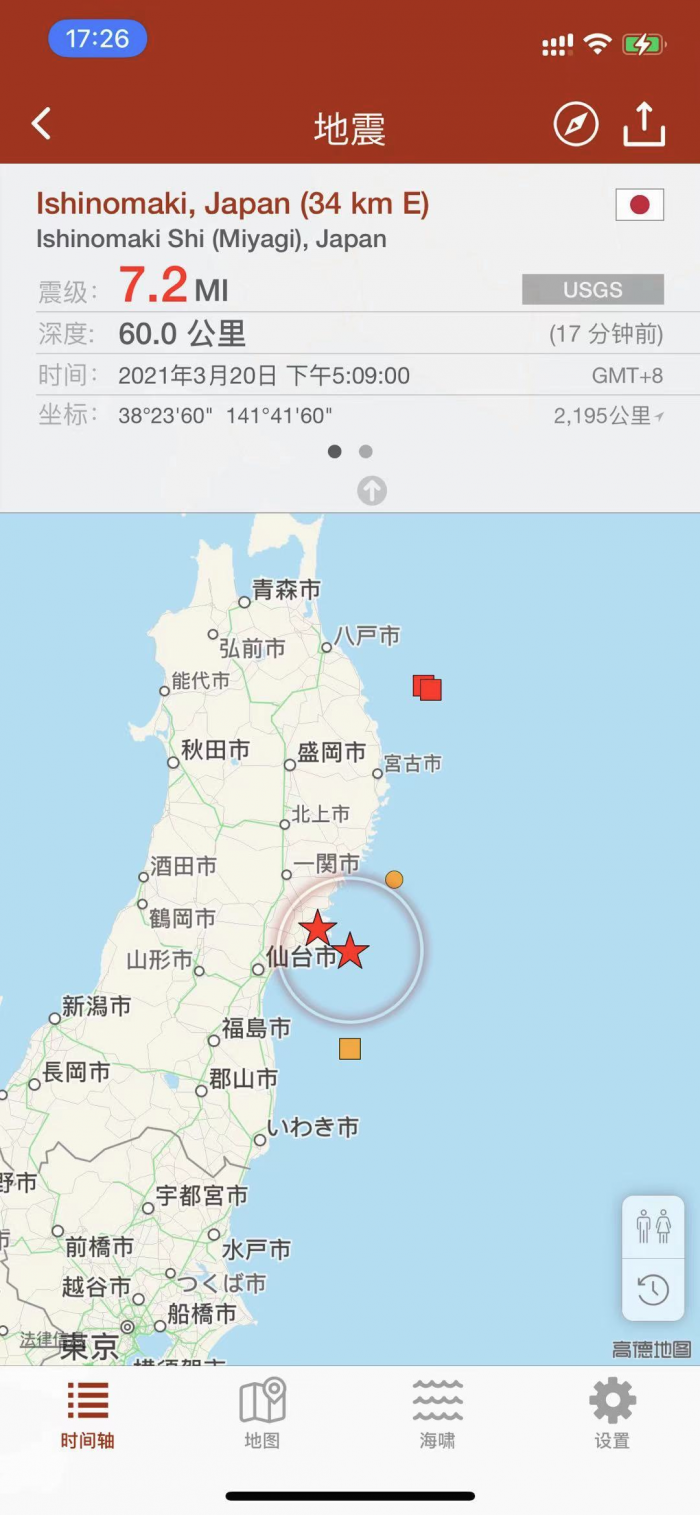Select the red star marker inside the circle
700x1515 pixels.
pos(349,951)
